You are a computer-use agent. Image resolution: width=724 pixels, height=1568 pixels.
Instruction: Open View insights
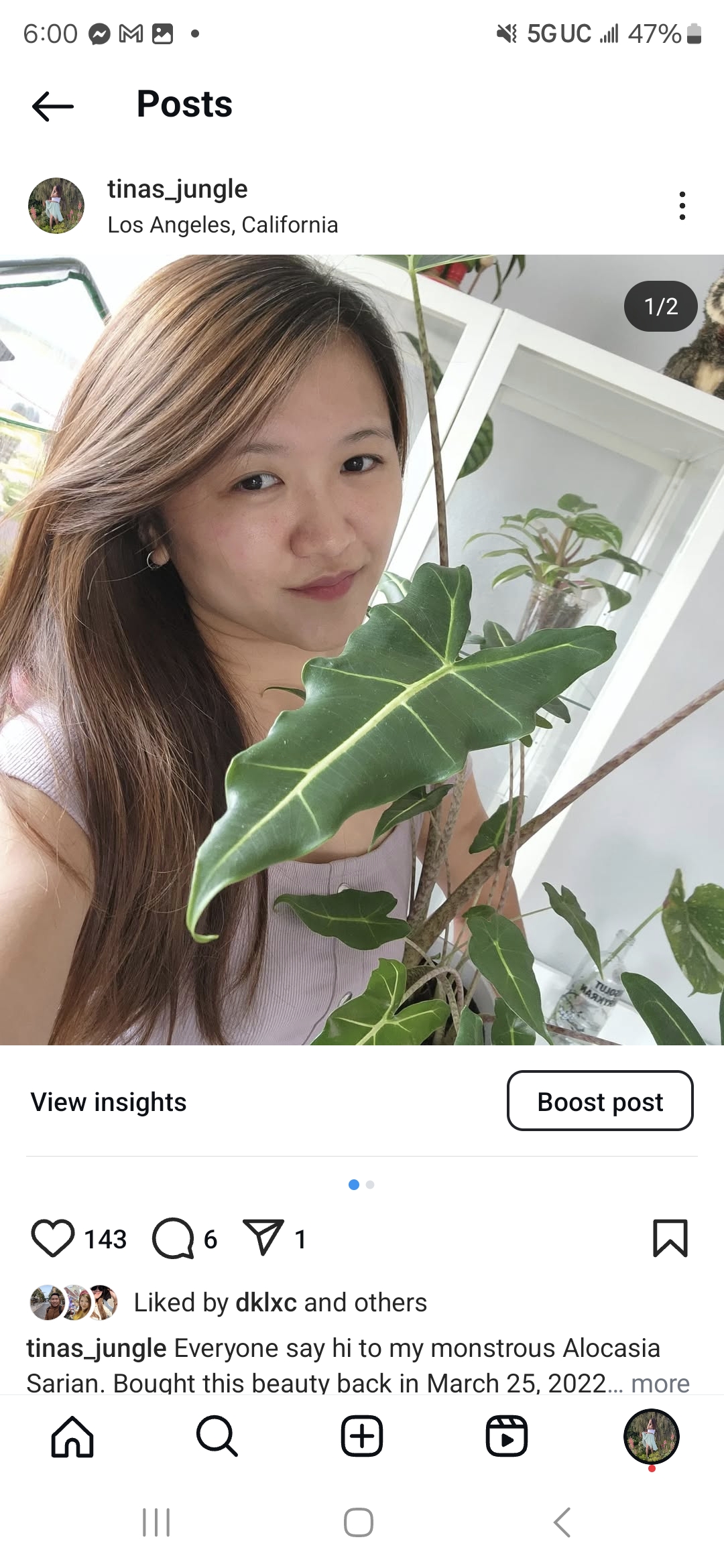(x=109, y=1102)
